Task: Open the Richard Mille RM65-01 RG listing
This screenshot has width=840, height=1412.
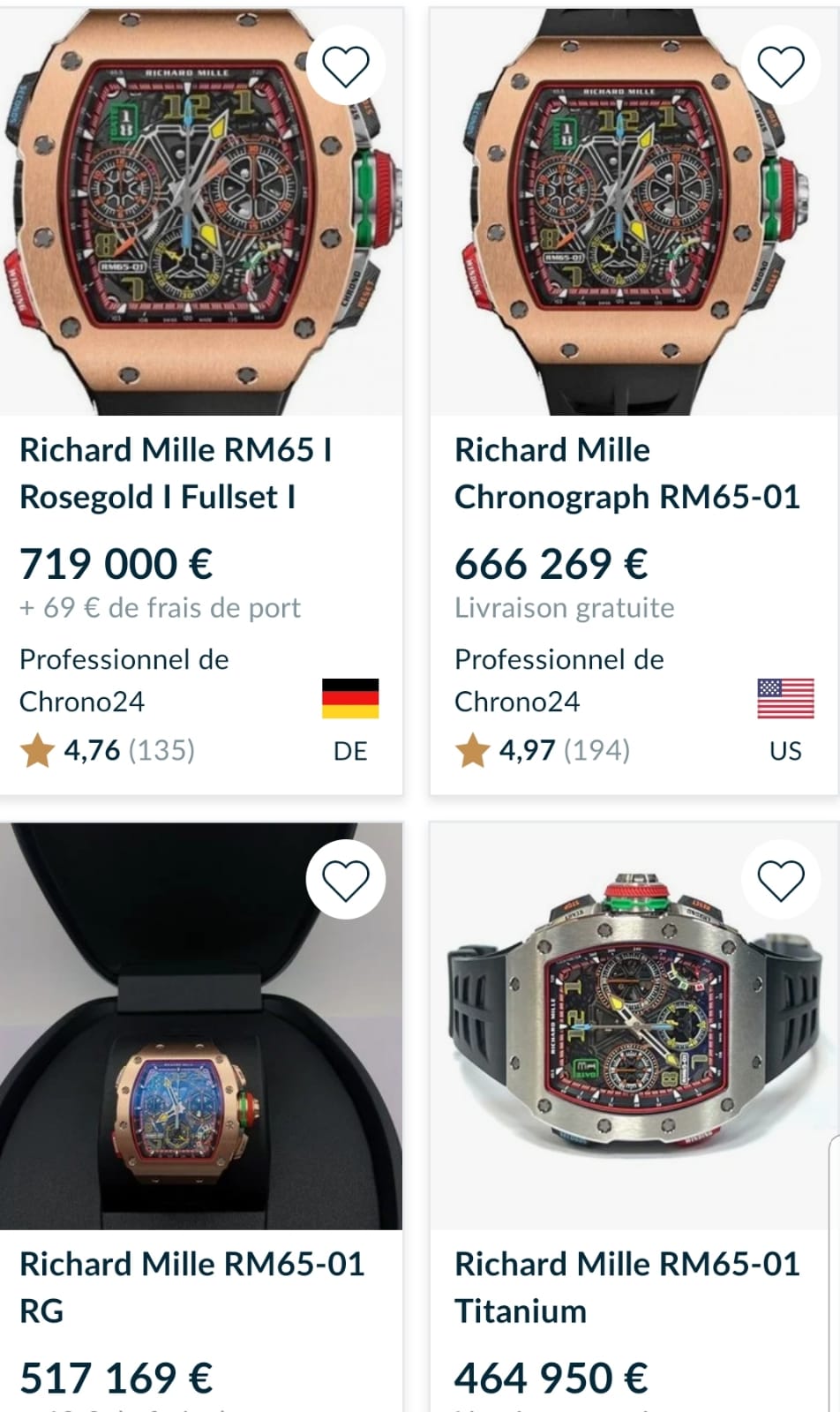Action: tap(191, 1287)
